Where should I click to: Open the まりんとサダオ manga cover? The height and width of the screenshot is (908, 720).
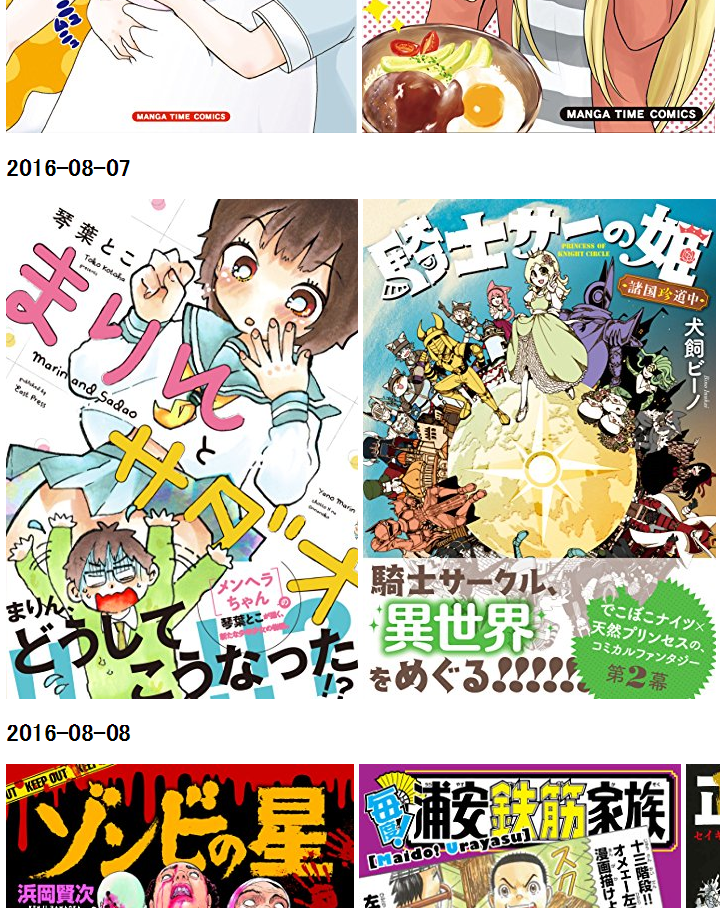181,448
